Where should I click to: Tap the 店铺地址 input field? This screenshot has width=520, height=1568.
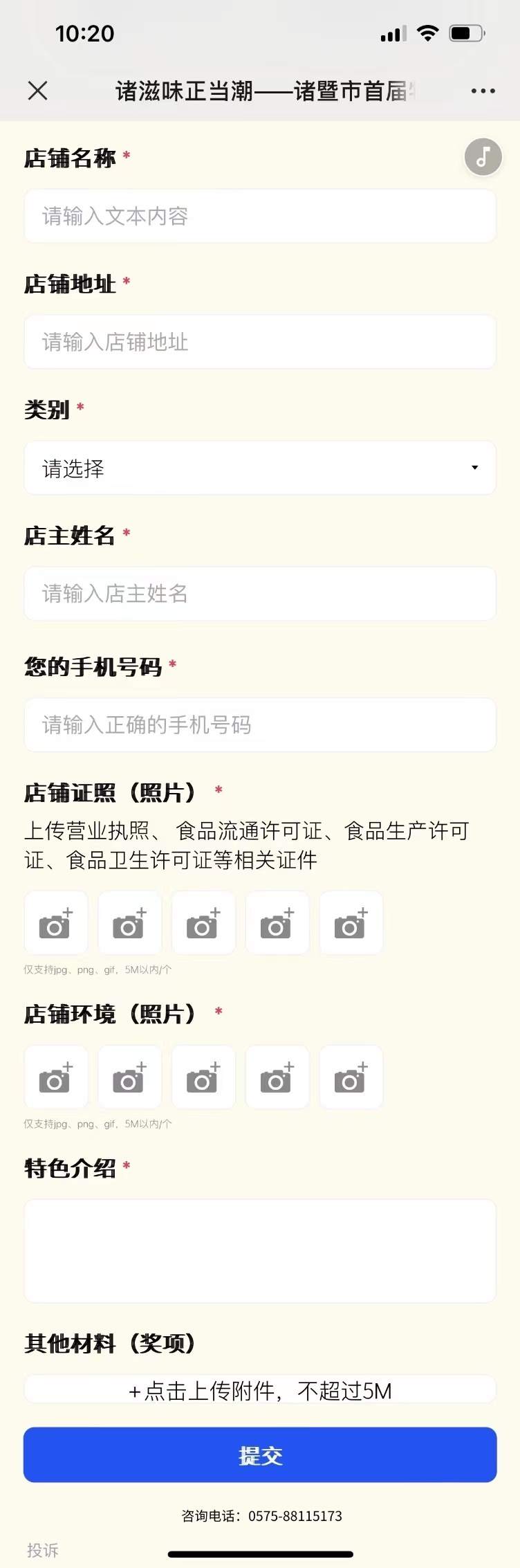(260, 343)
